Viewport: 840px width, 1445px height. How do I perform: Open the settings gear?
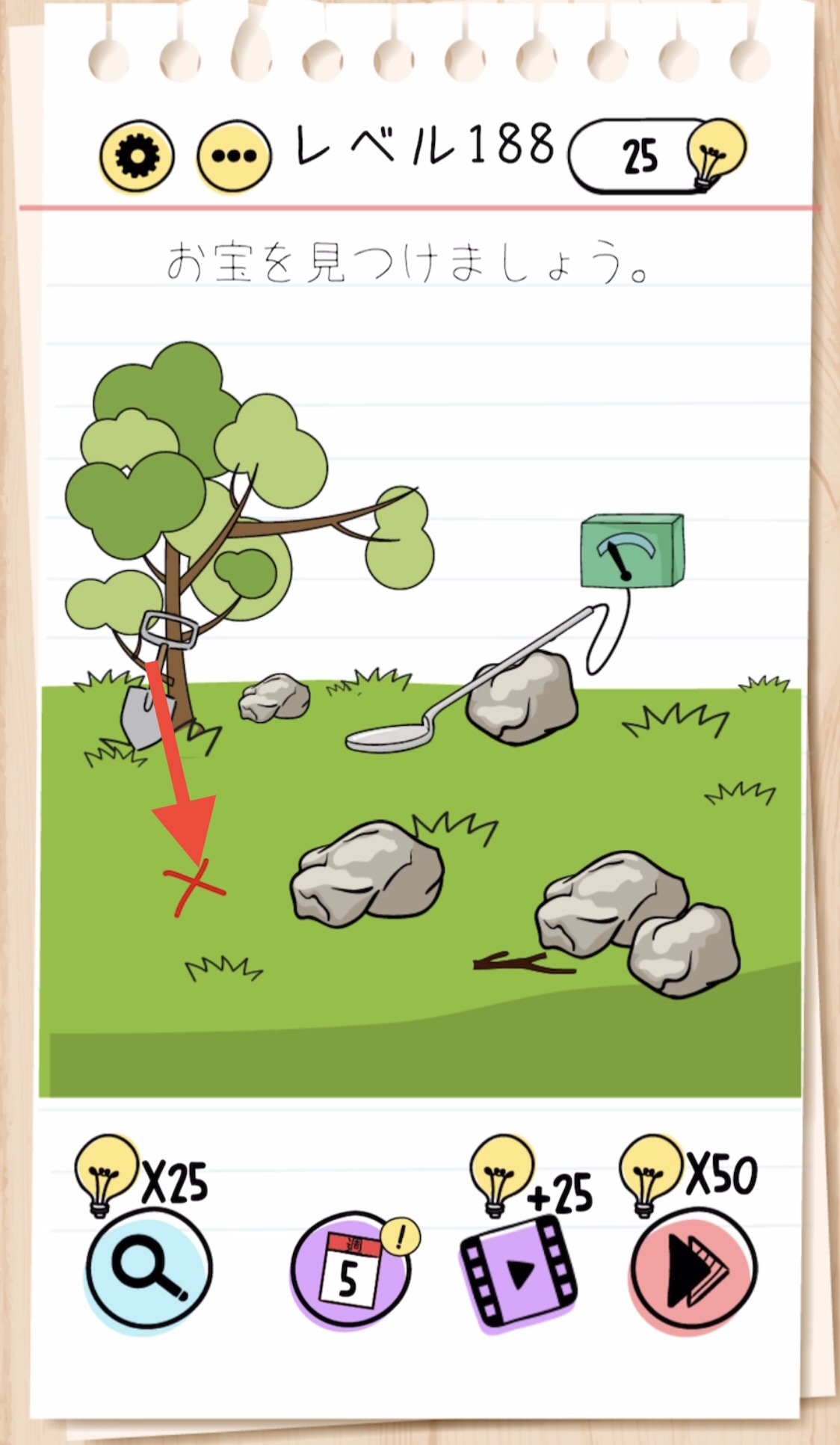[x=137, y=156]
